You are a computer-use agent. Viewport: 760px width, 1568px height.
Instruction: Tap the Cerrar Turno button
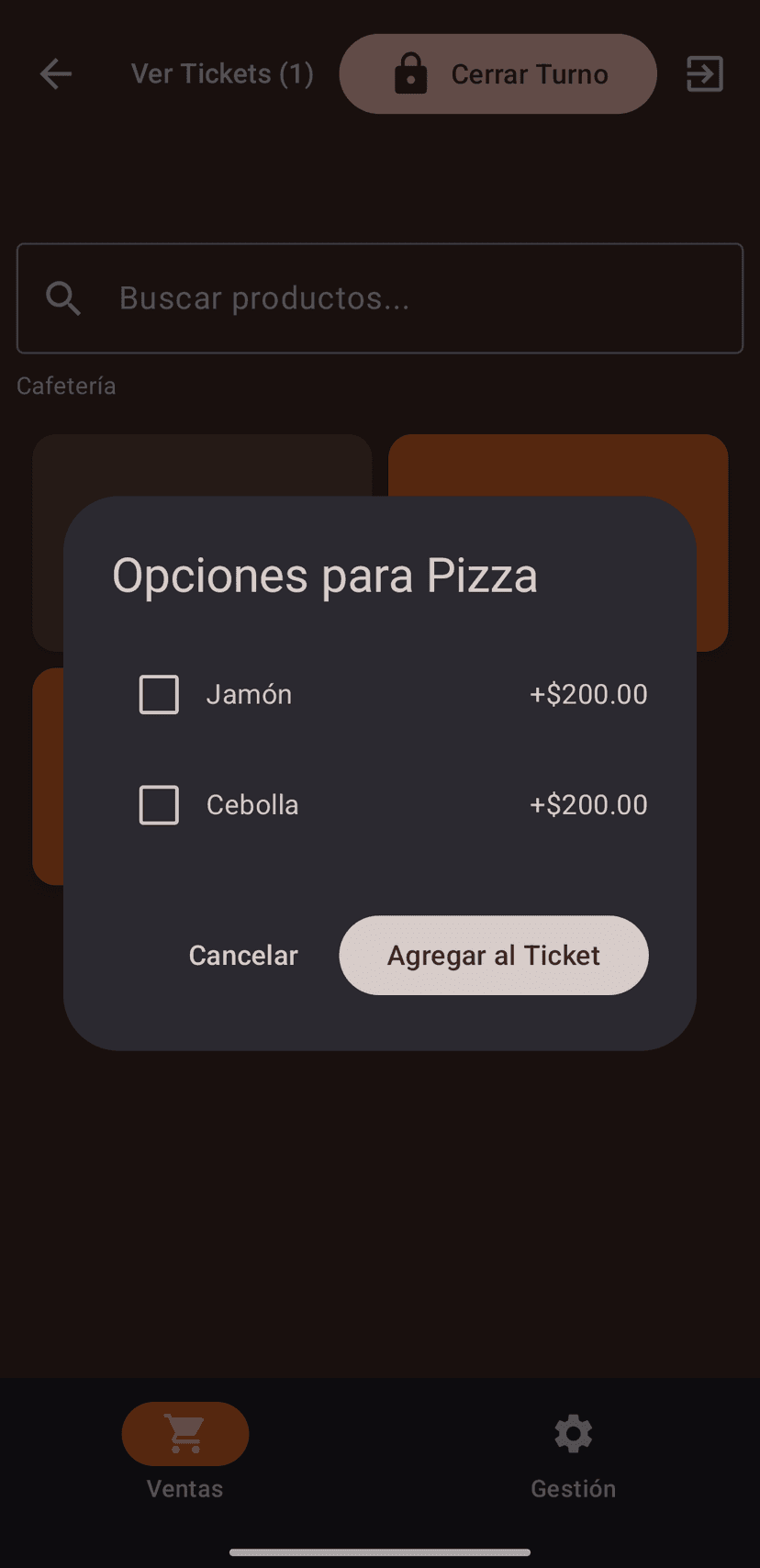pos(498,73)
